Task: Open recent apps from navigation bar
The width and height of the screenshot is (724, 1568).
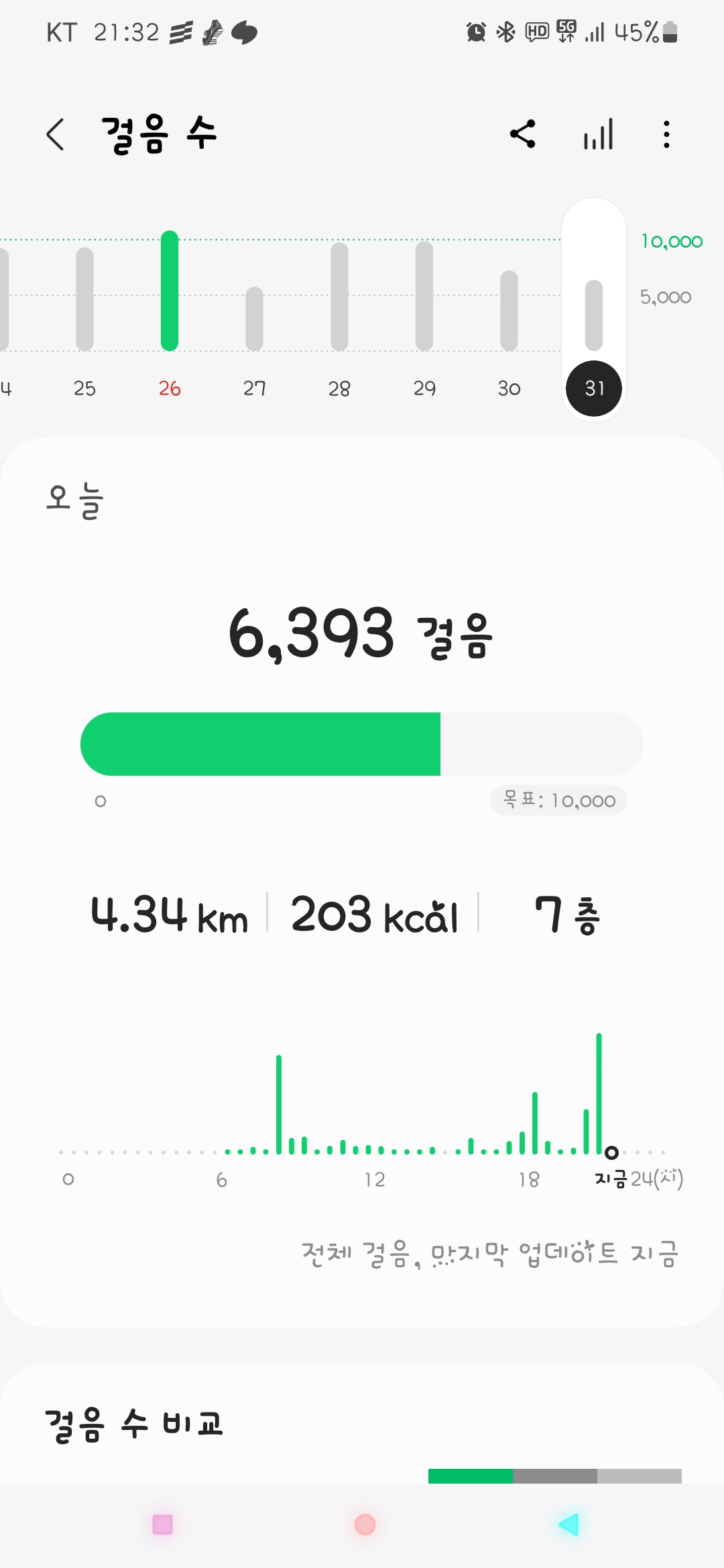Action: [x=163, y=1524]
